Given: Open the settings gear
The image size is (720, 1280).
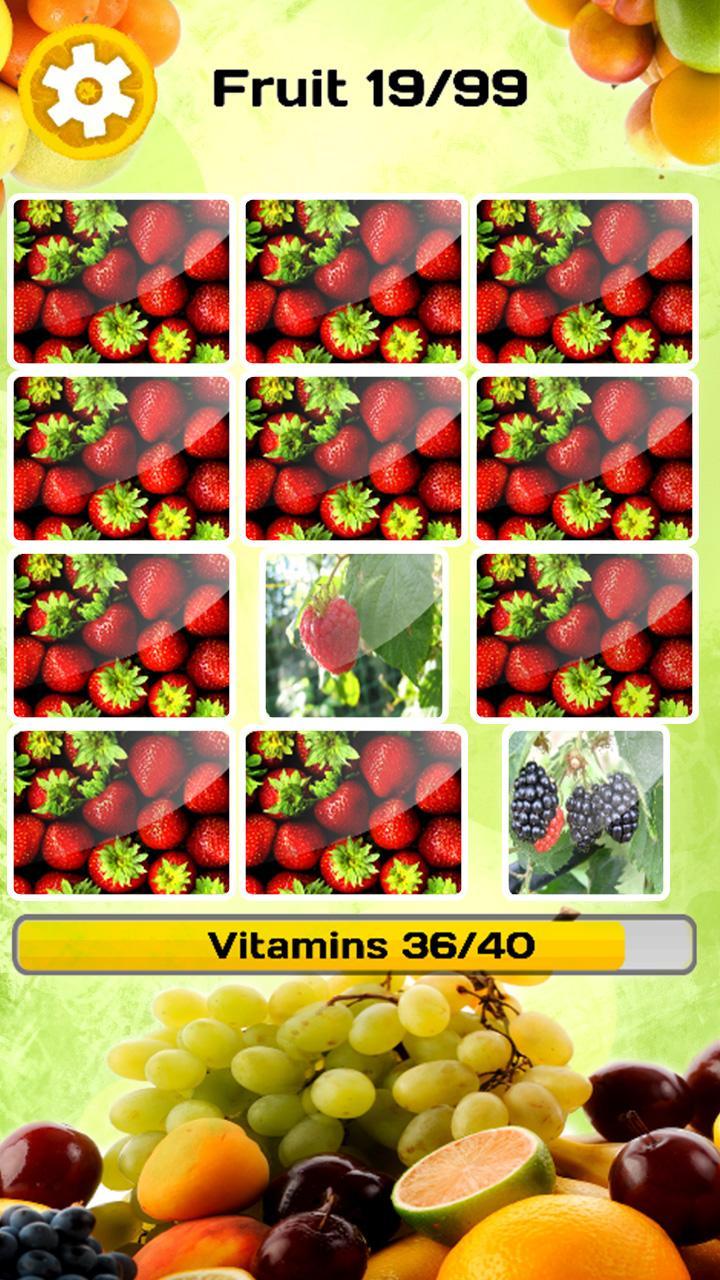Looking at the screenshot, I should (88, 91).
